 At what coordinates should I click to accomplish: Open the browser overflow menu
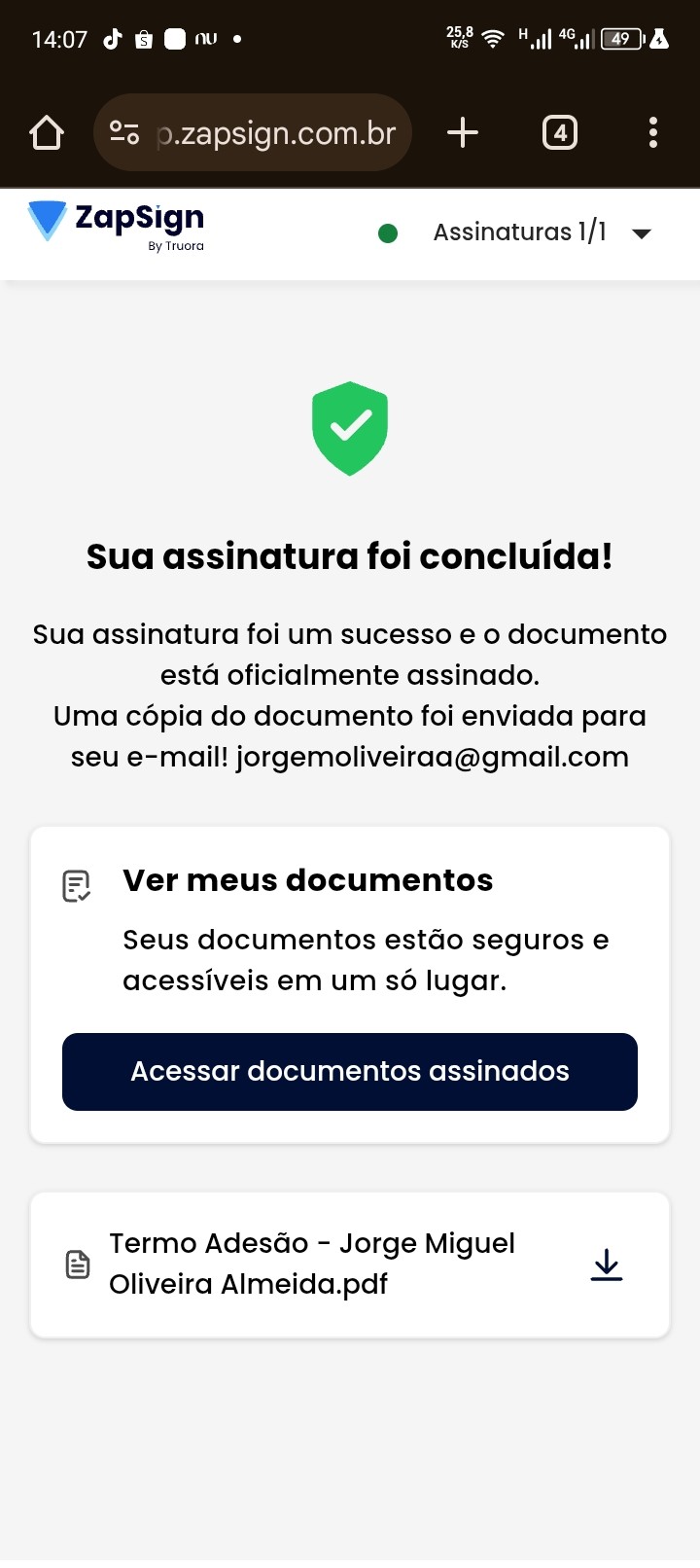tap(652, 132)
